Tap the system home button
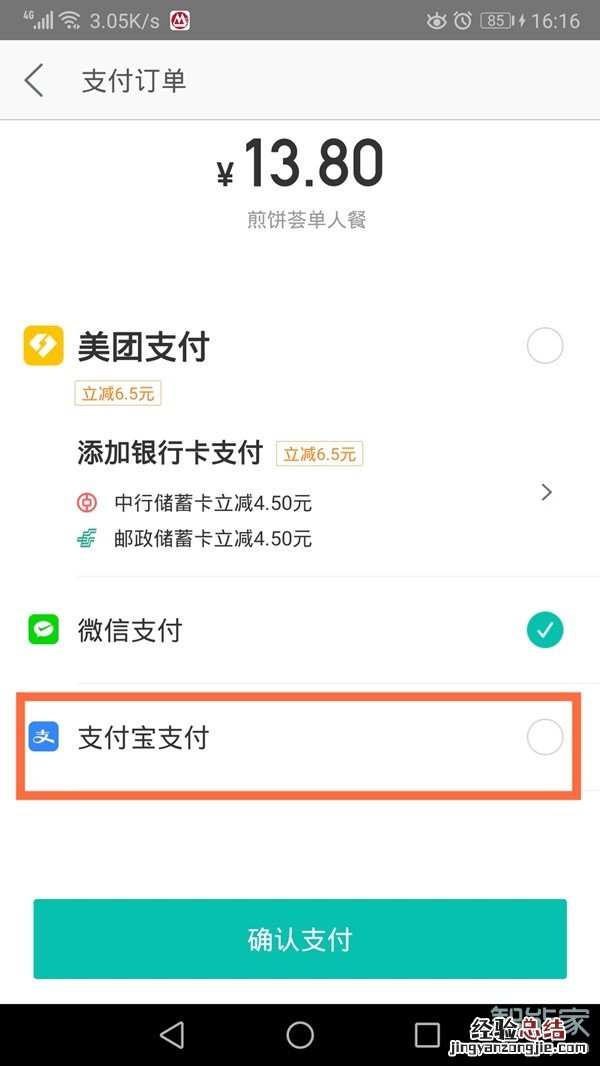The width and height of the screenshot is (600, 1066). pyautogui.click(x=300, y=1034)
